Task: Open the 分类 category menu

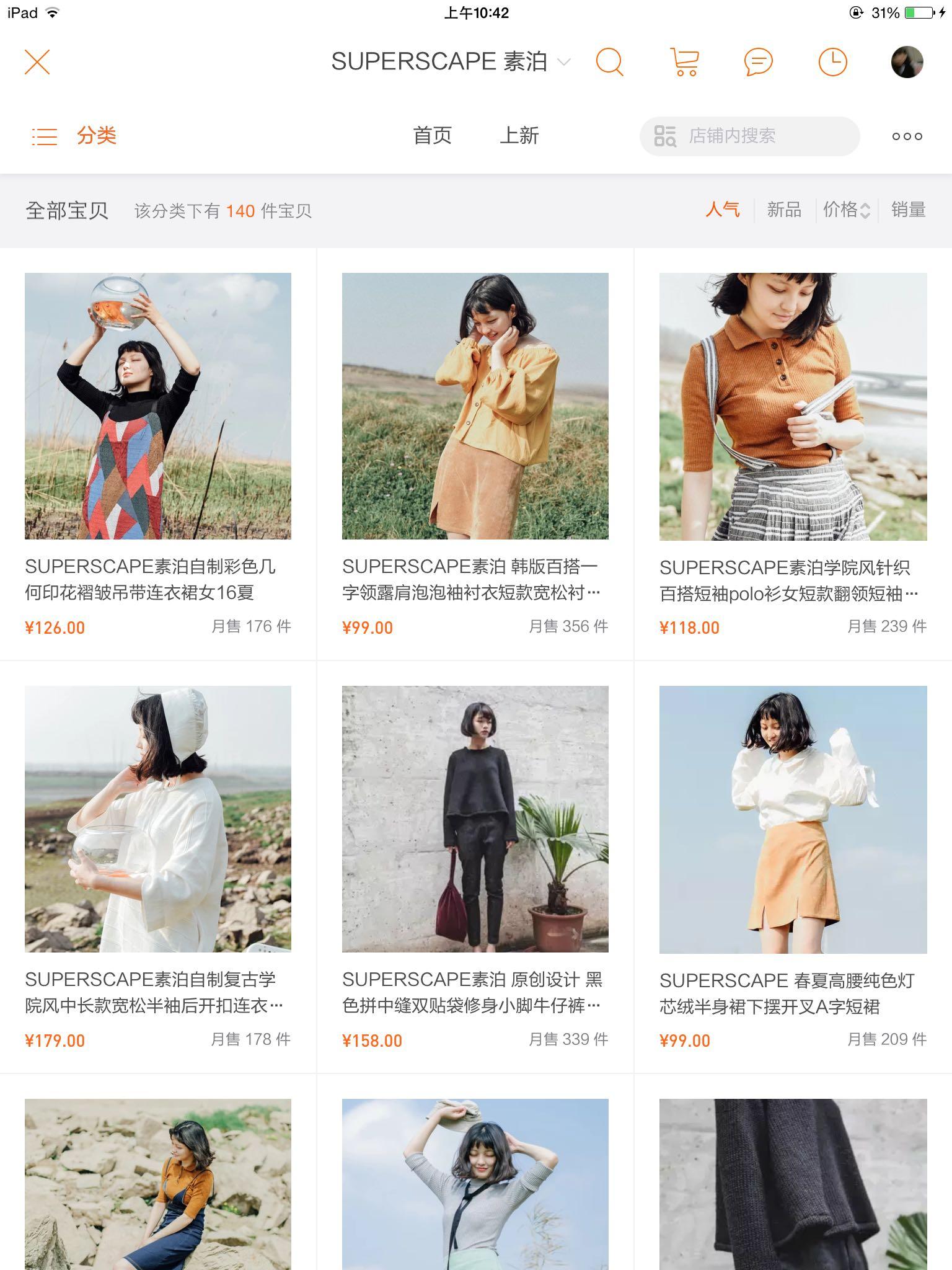Action: 74,135
